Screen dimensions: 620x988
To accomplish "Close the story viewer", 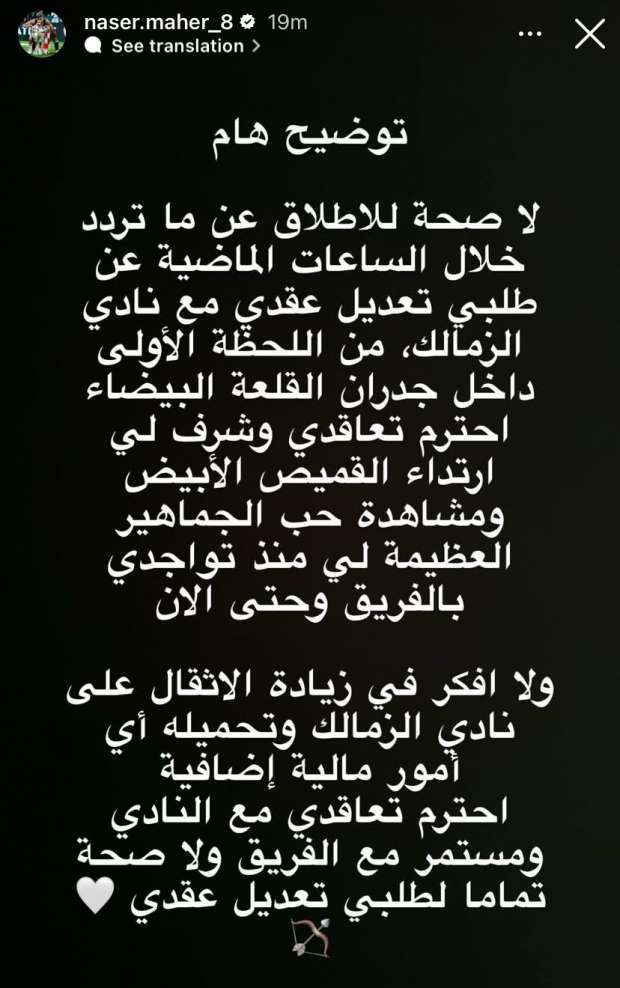I will 589,34.
